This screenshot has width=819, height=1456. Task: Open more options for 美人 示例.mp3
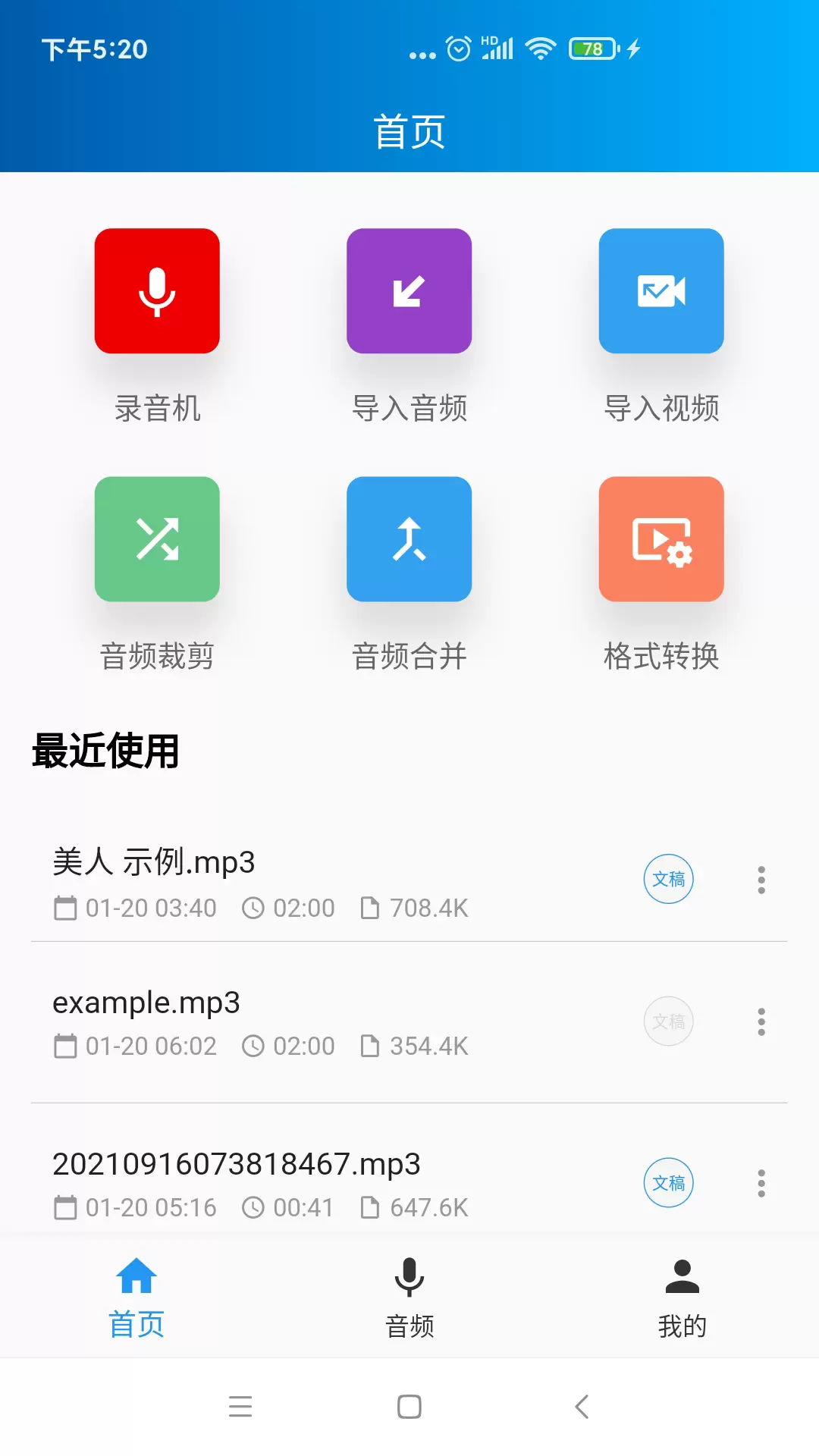tap(761, 880)
